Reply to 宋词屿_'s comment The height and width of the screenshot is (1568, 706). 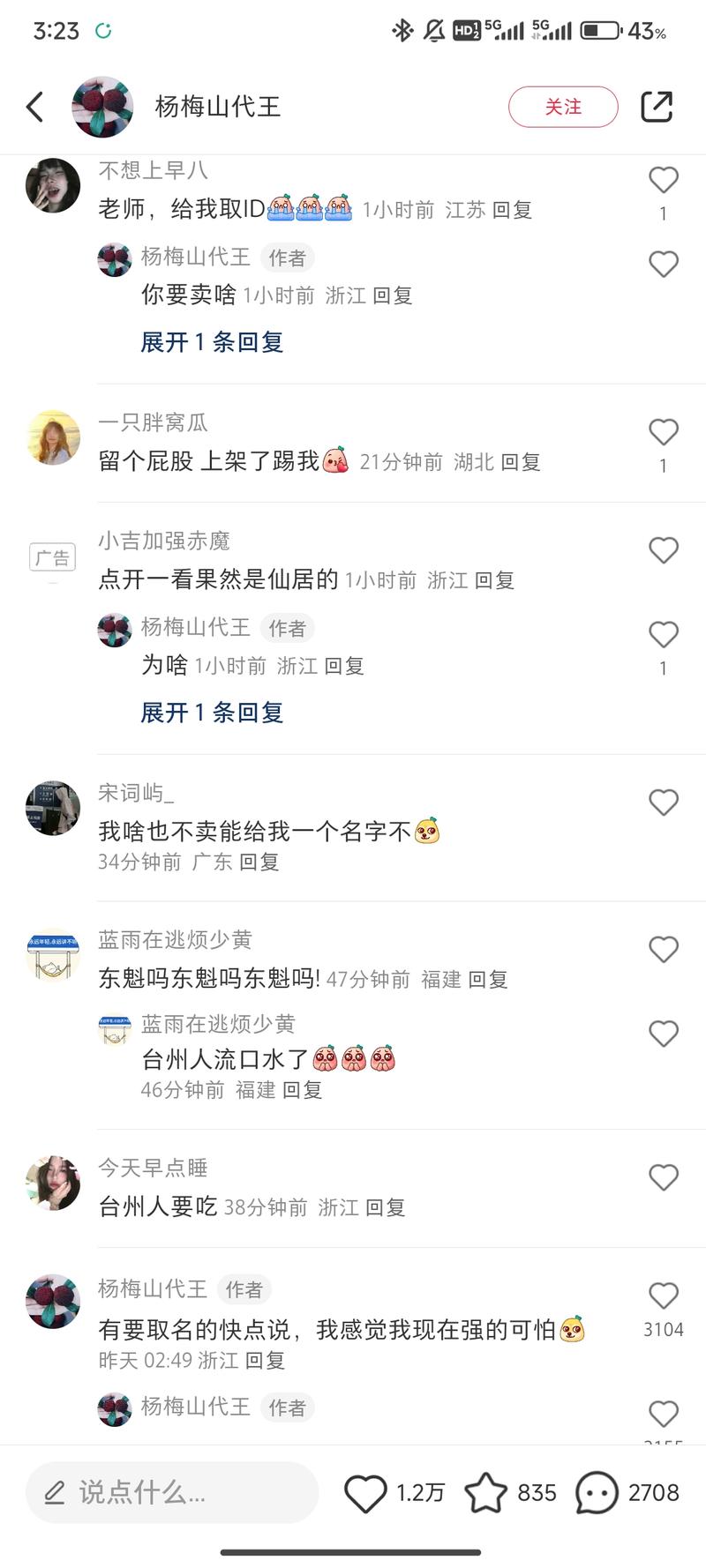point(259,862)
